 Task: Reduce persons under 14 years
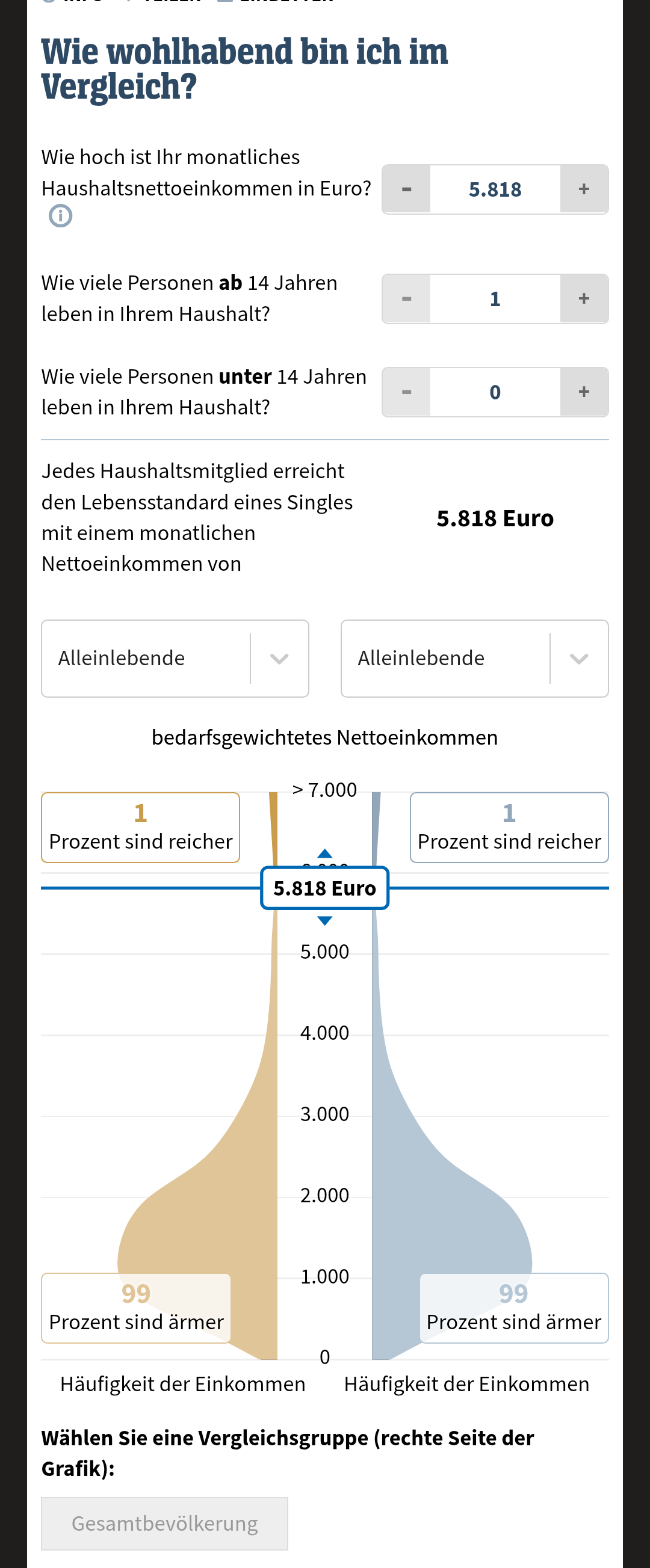tap(406, 392)
